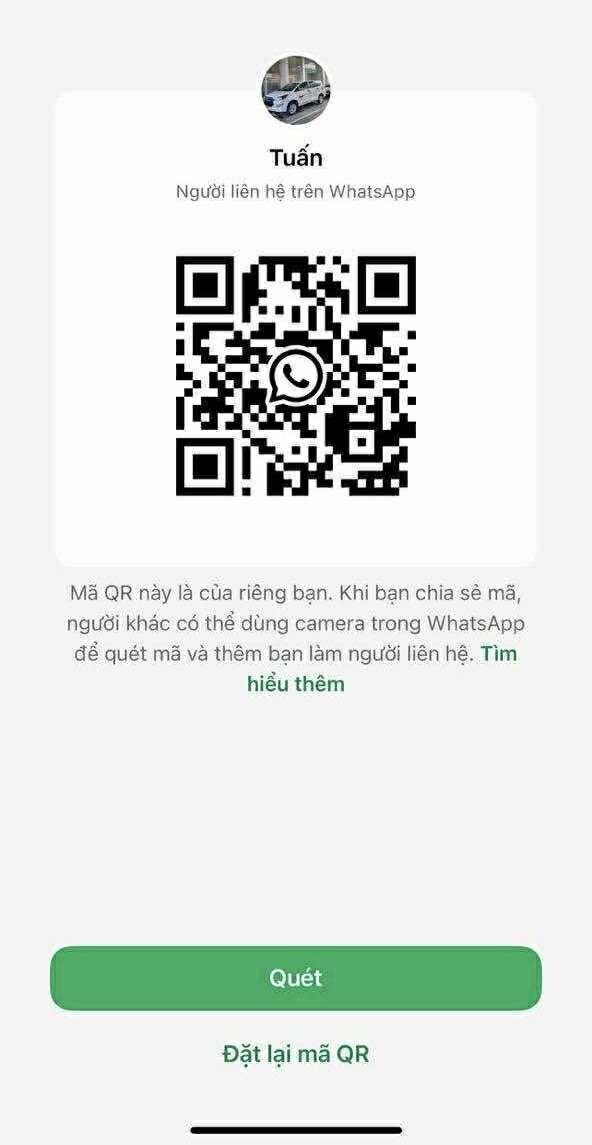The width and height of the screenshot is (592, 1145).
Task: Select Đặt lại mã QR
Action: [x=296, y=1054]
